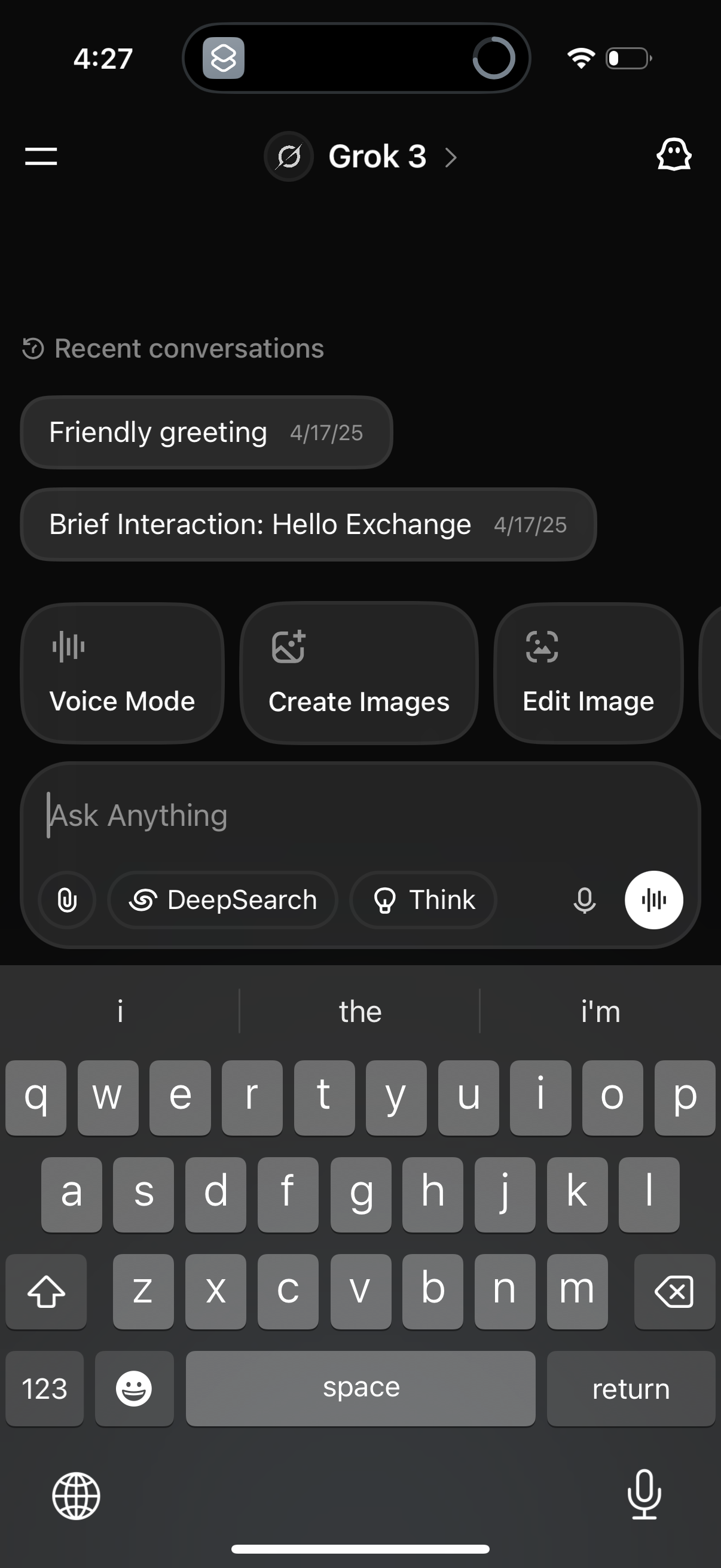
Task: Start voice conversation with the waveform button
Action: coord(654,899)
